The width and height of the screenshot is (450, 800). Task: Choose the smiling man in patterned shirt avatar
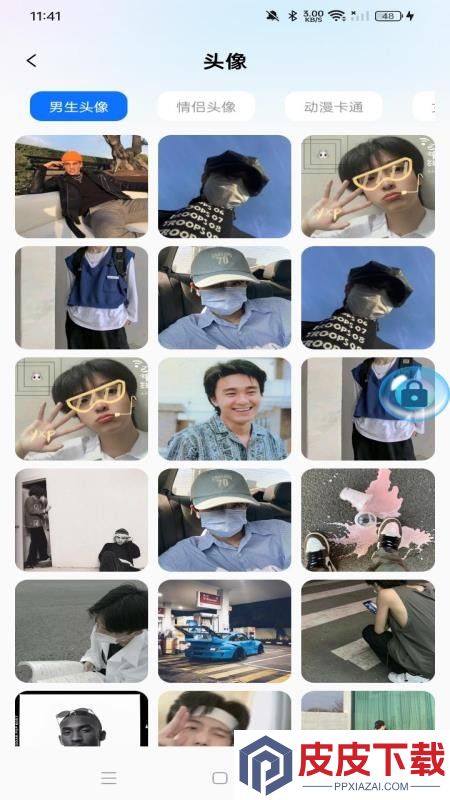(x=224, y=409)
